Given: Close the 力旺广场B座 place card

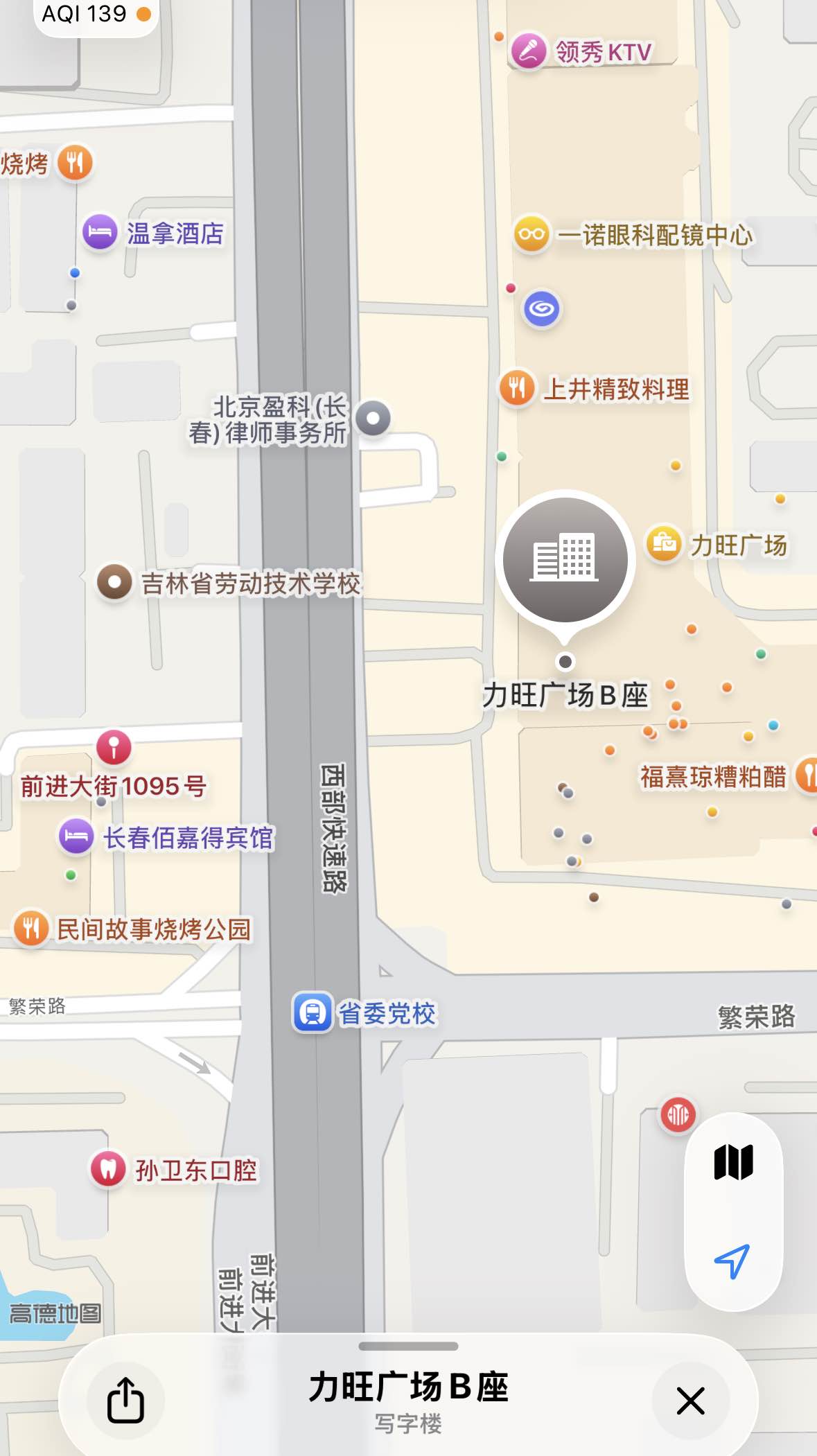Looking at the screenshot, I should point(690,1401).
